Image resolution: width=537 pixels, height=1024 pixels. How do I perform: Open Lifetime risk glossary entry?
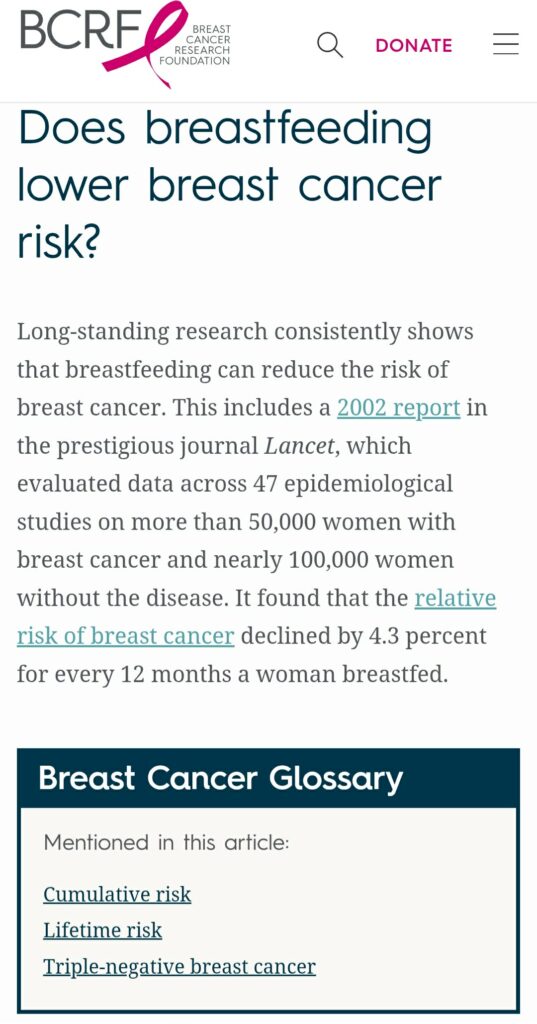point(103,930)
